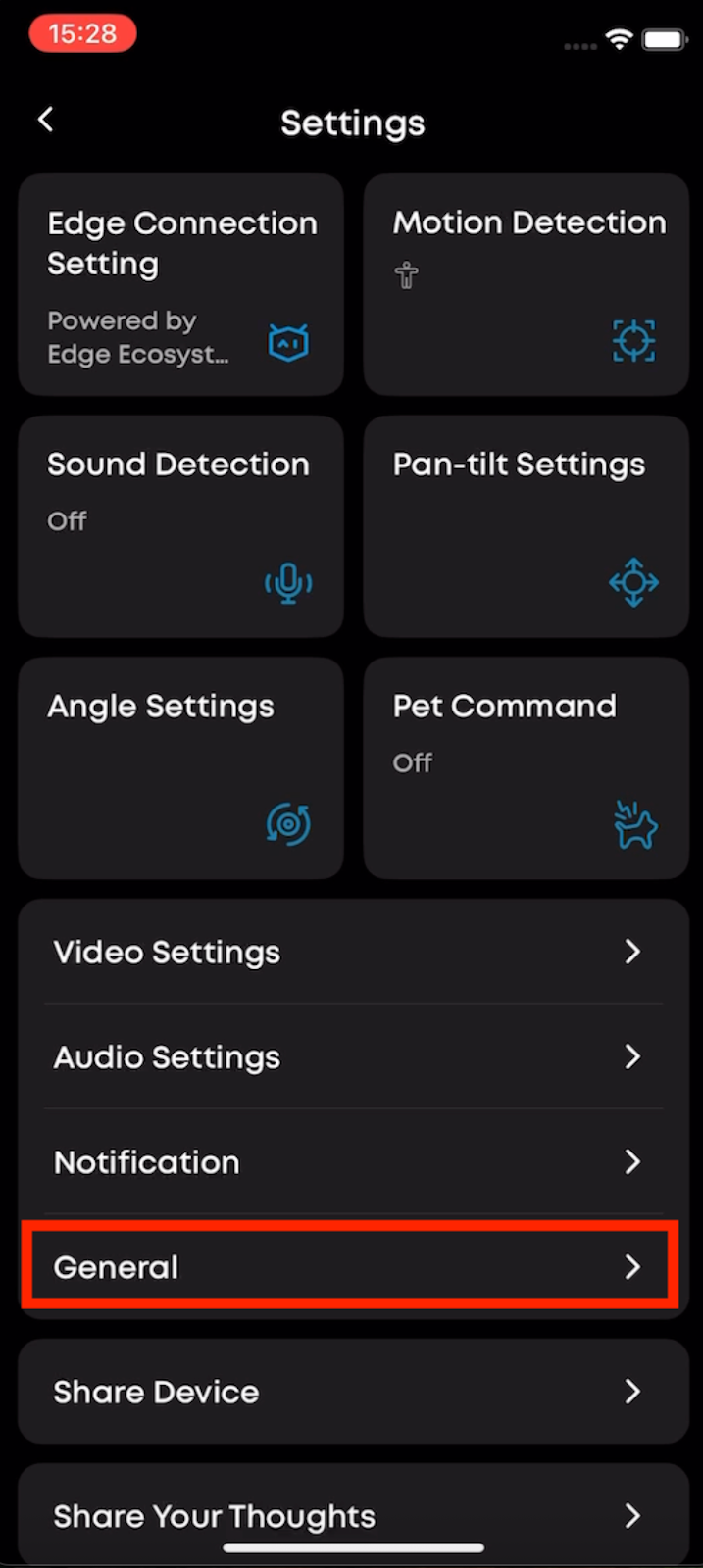Open Sound Detection card
This screenshot has width=703, height=1568.
(x=181, y=526)
